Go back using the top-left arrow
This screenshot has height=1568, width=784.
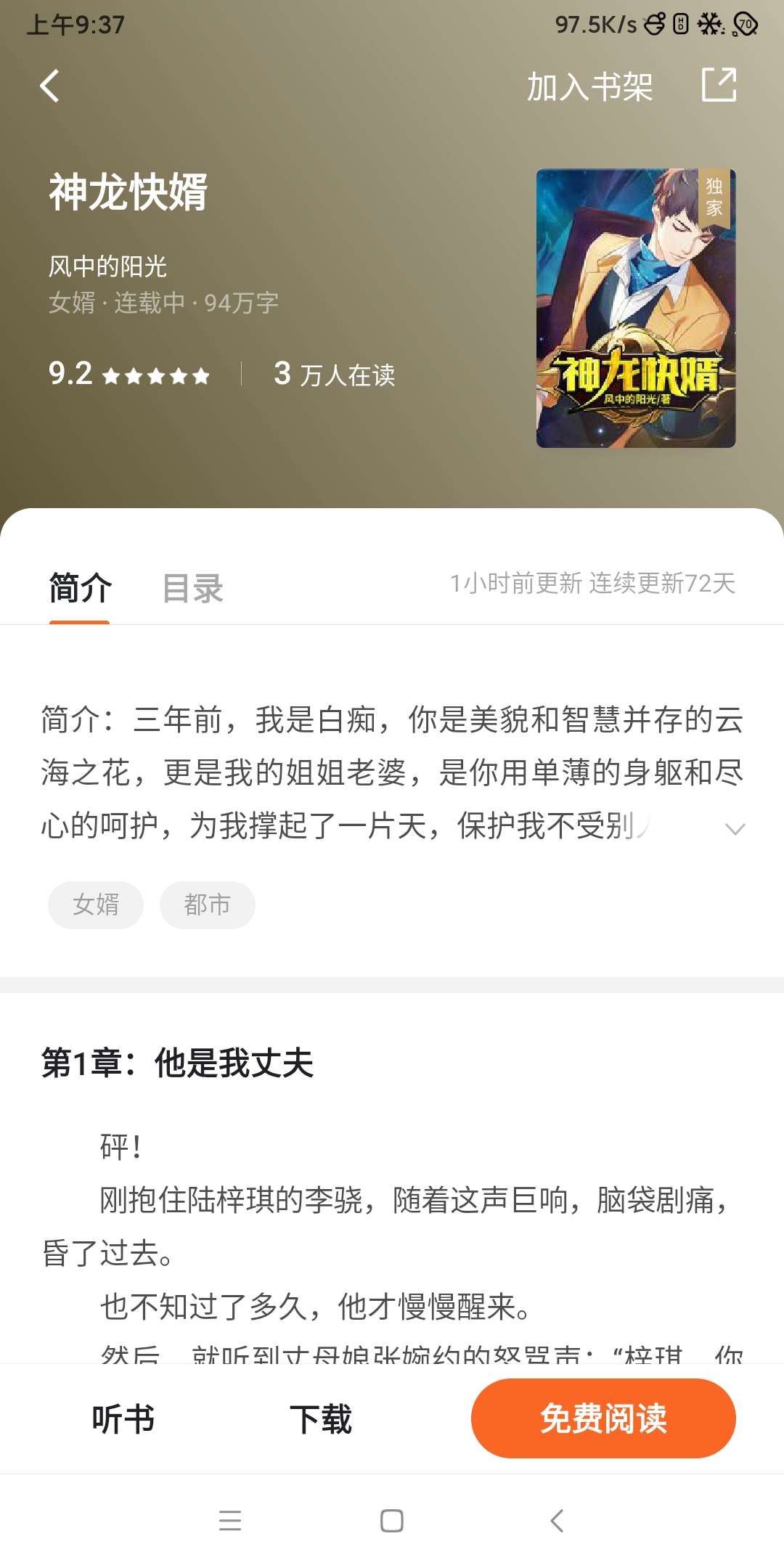pos(49,86)
